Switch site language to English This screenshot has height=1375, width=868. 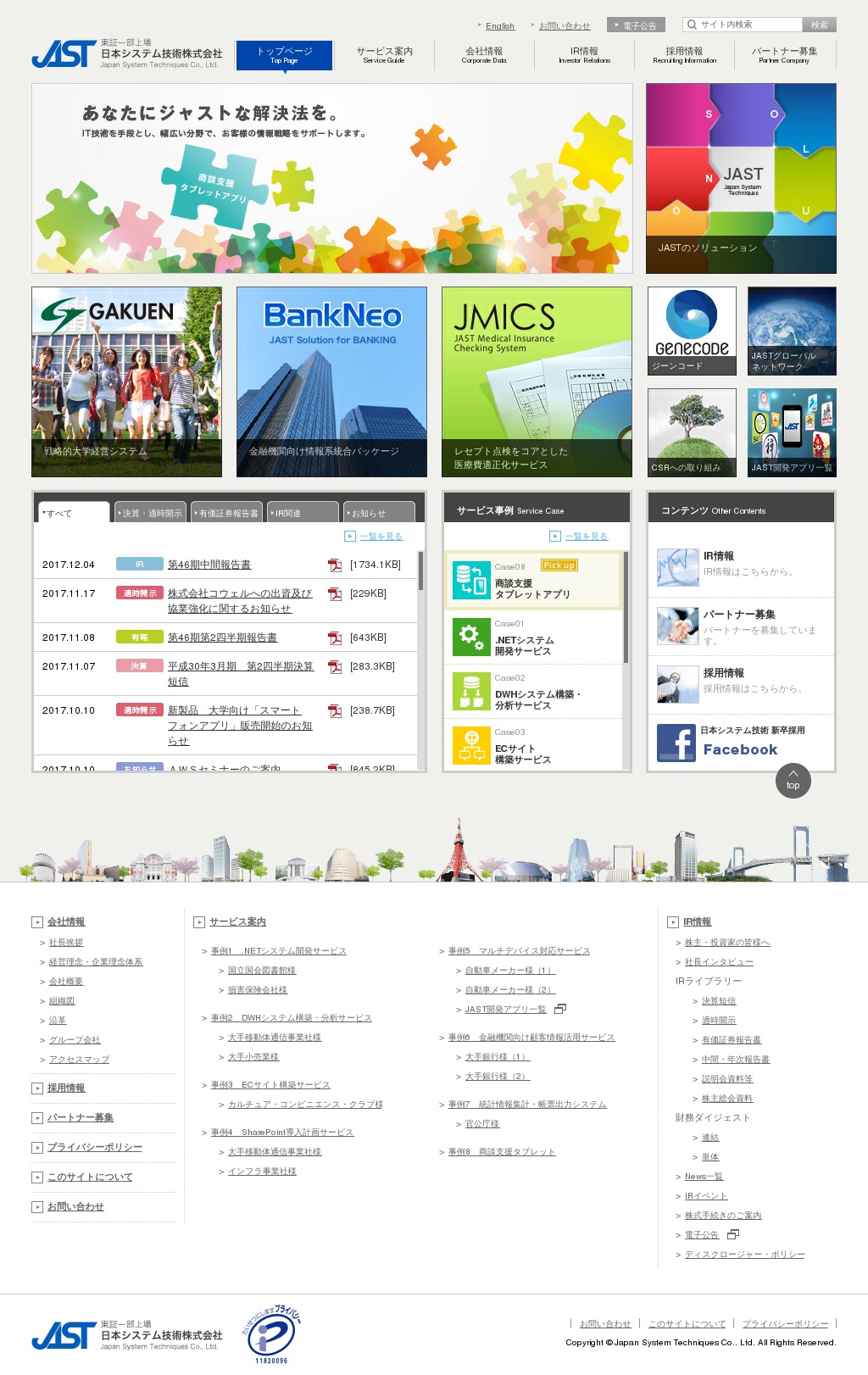tap(499, 26)
